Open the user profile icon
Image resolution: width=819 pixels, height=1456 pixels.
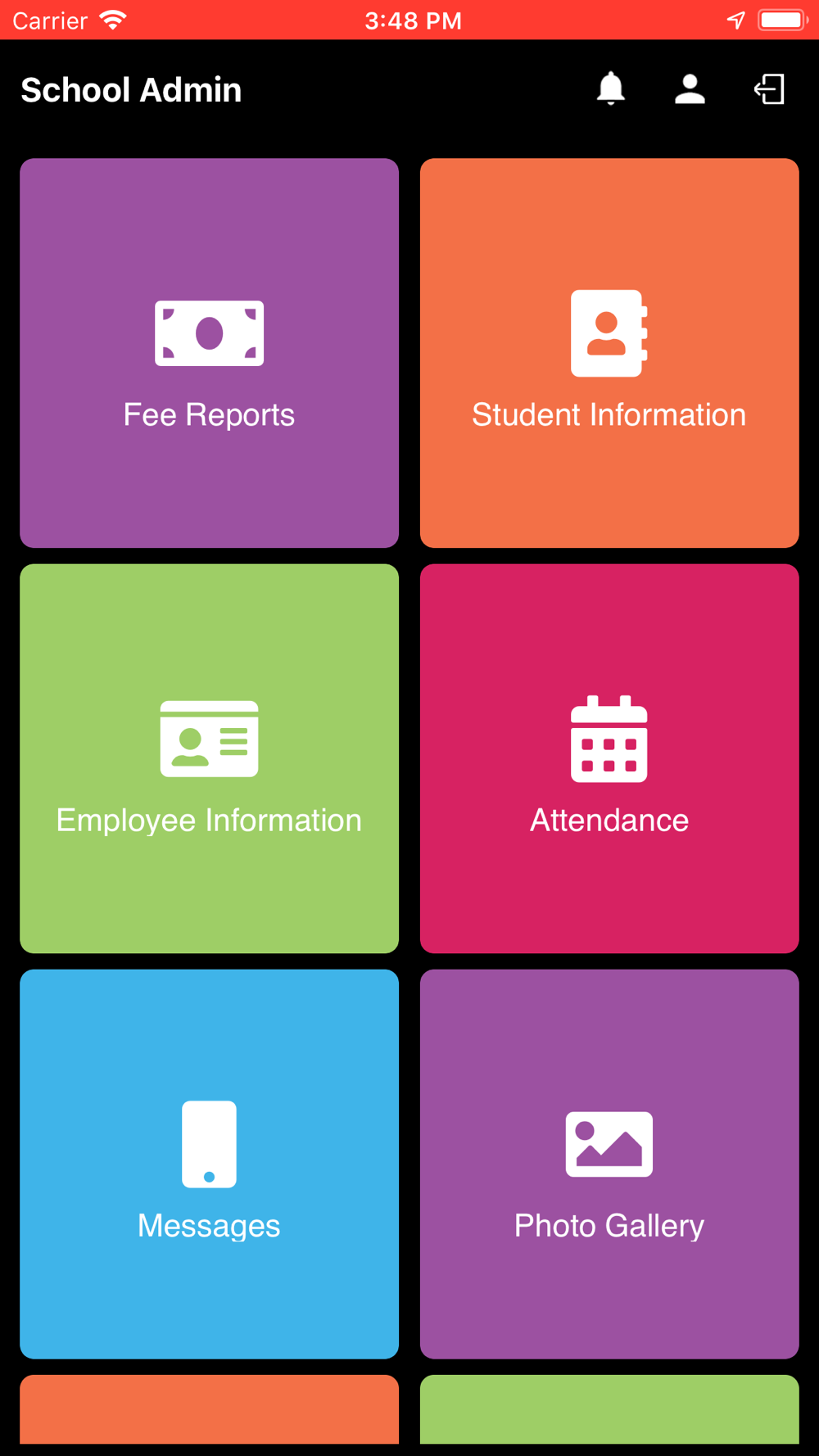pos(690,88)
